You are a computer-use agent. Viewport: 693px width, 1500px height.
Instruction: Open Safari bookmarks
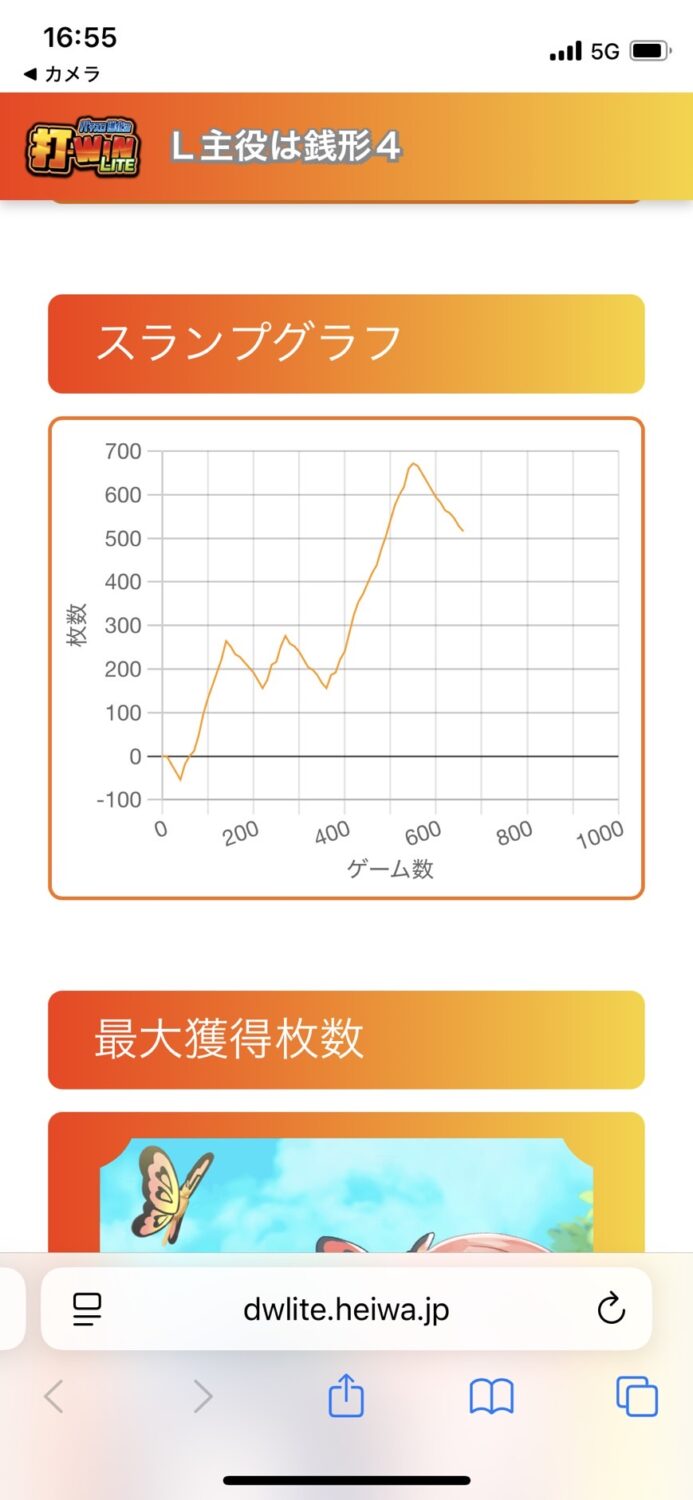[491, 1396]
